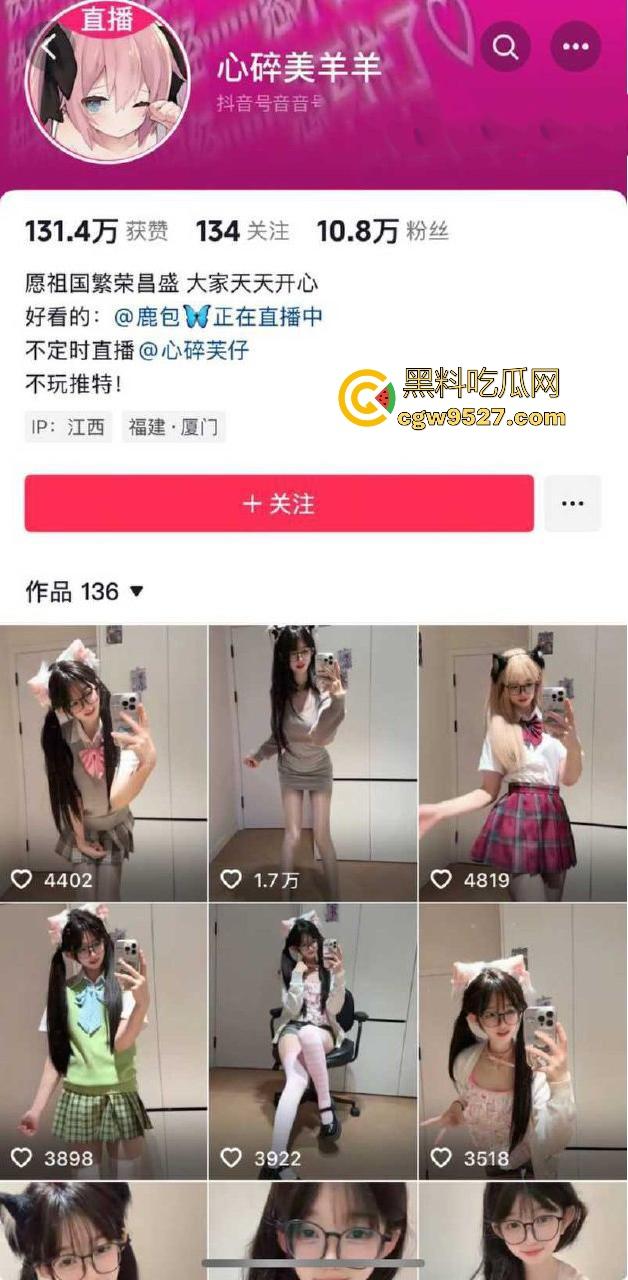Open the more button beside 关注
628x1280 pixels.
[572, 503]
